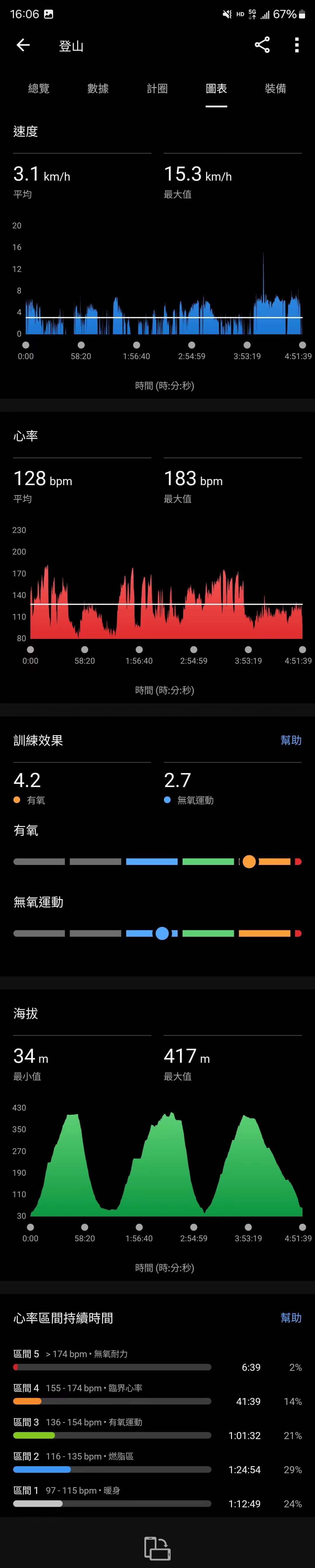The width and height of the screenshot is (315, 1568).
Task: Switch to the 總覽 tab
Action: click(x=39, y=89)
